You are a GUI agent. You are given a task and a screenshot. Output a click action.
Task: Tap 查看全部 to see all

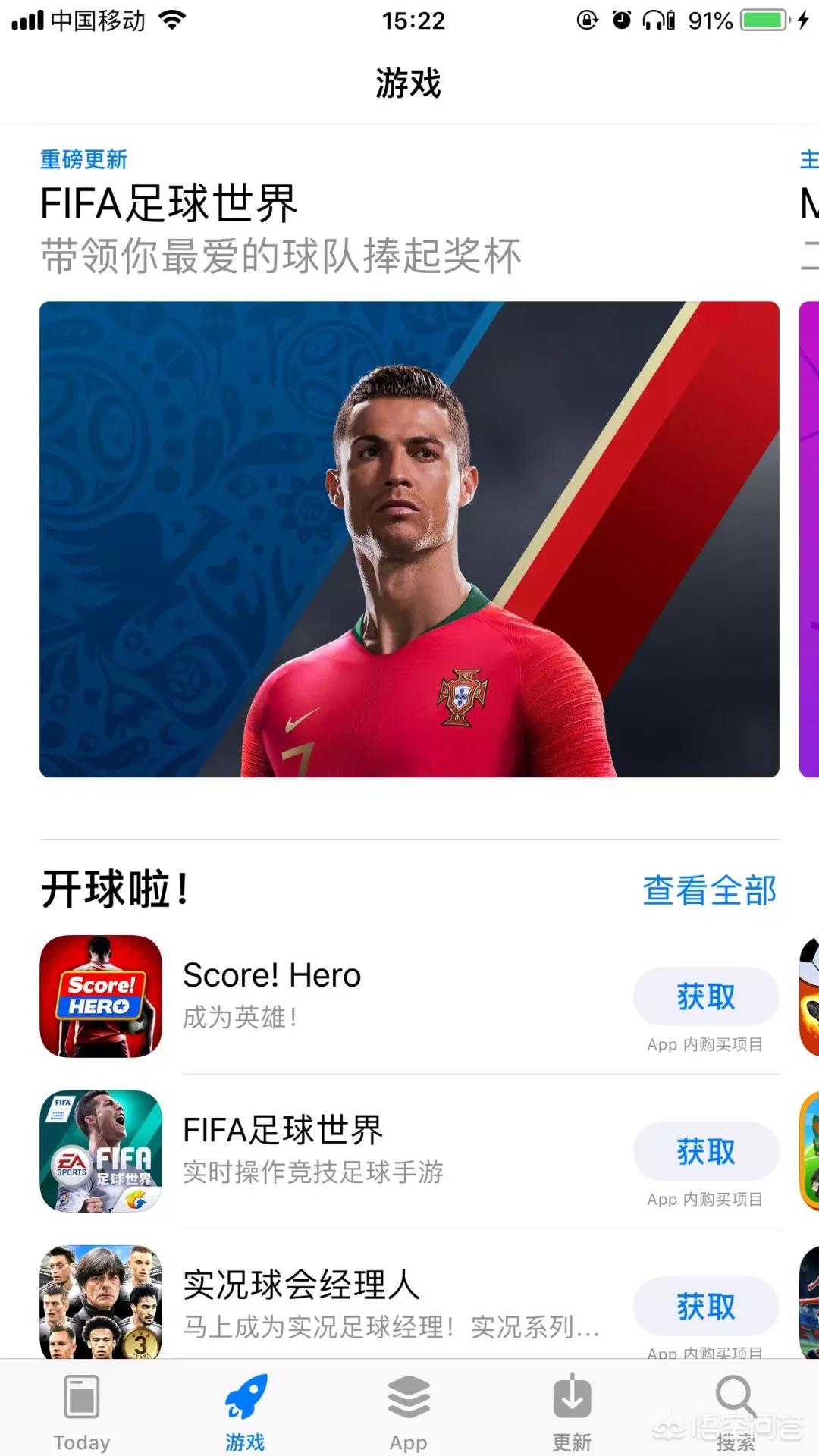[709, 890]
